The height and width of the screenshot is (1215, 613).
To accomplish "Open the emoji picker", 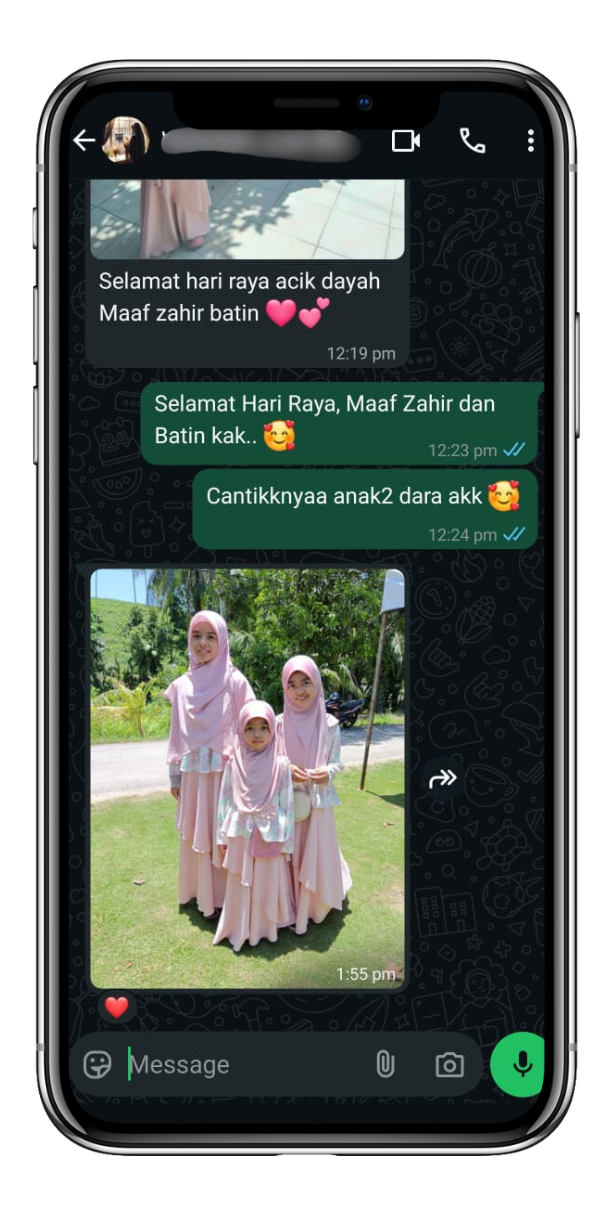I will click(97, 1064).
